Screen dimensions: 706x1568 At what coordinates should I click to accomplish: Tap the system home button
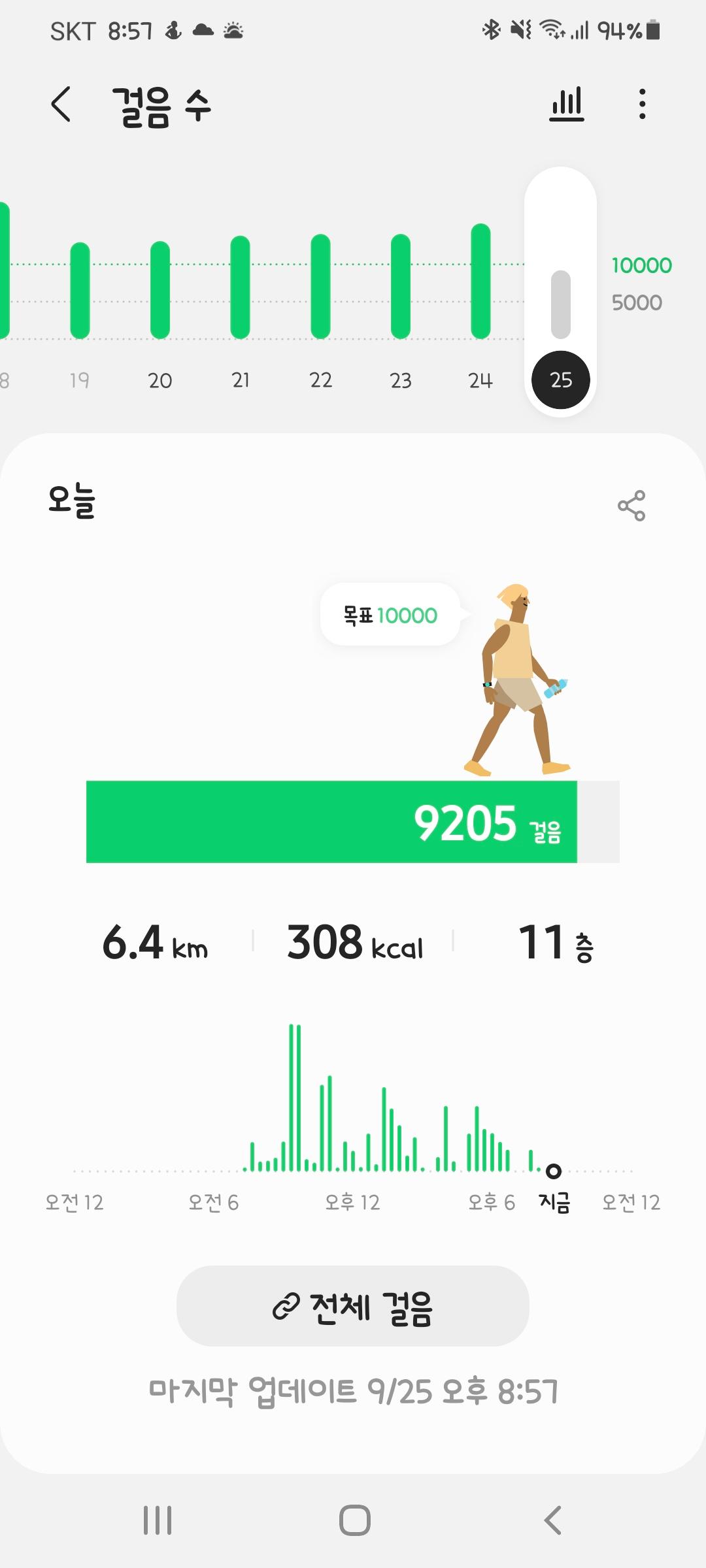354,1520
